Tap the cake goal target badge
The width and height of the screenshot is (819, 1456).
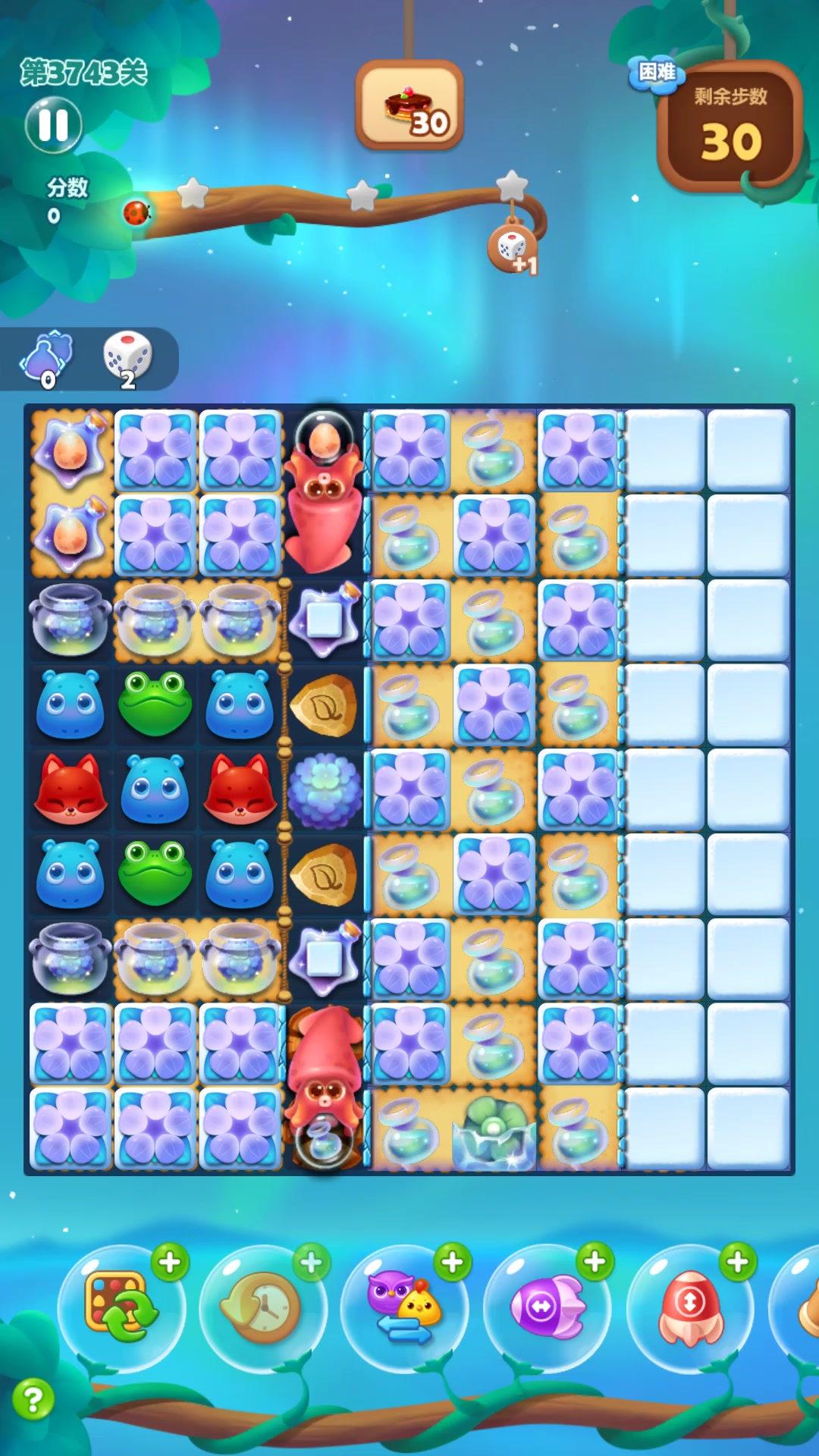pyautogui.click(x=409, y=107)
